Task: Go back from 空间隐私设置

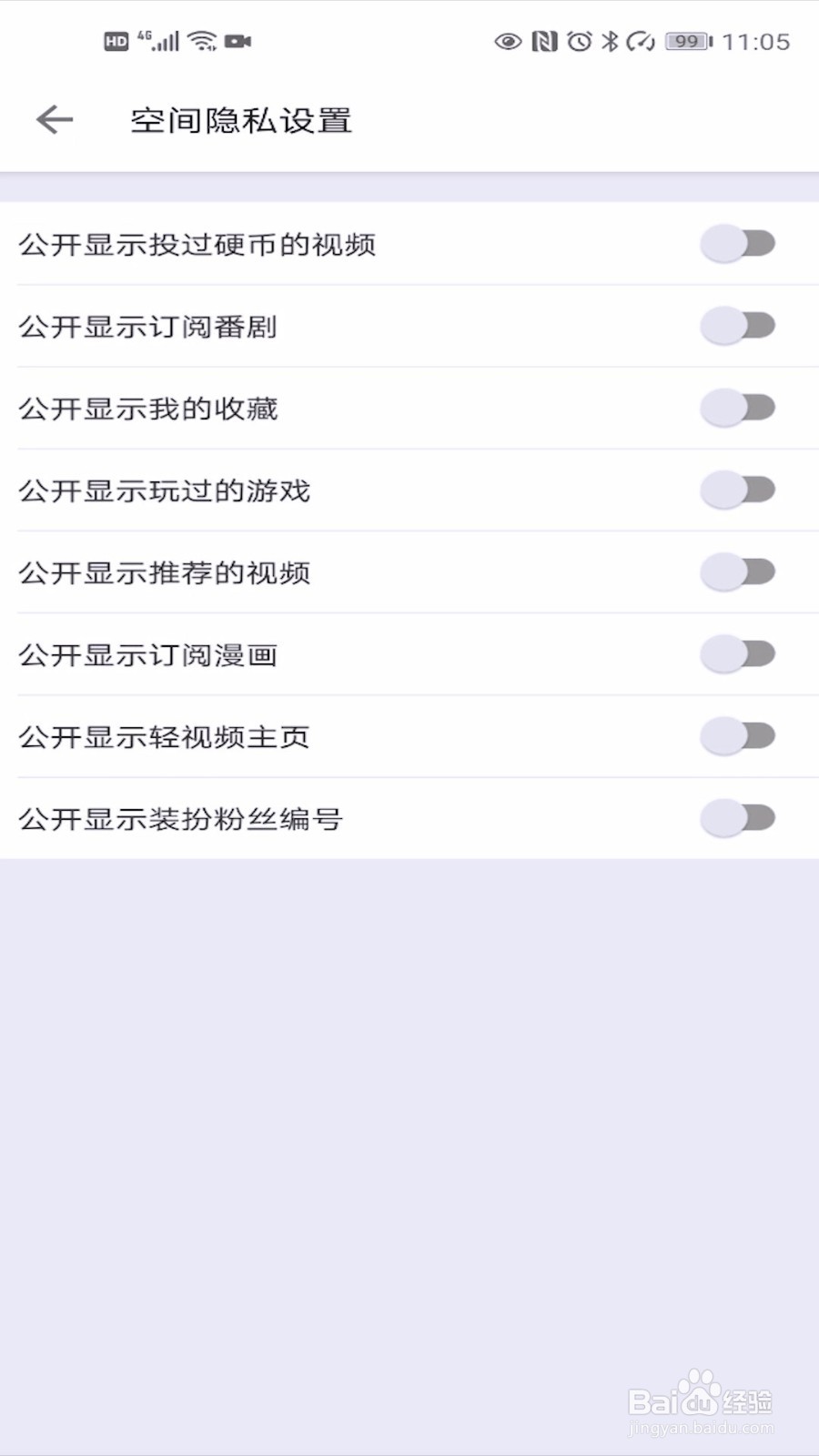Action: [x=55, y=119]
